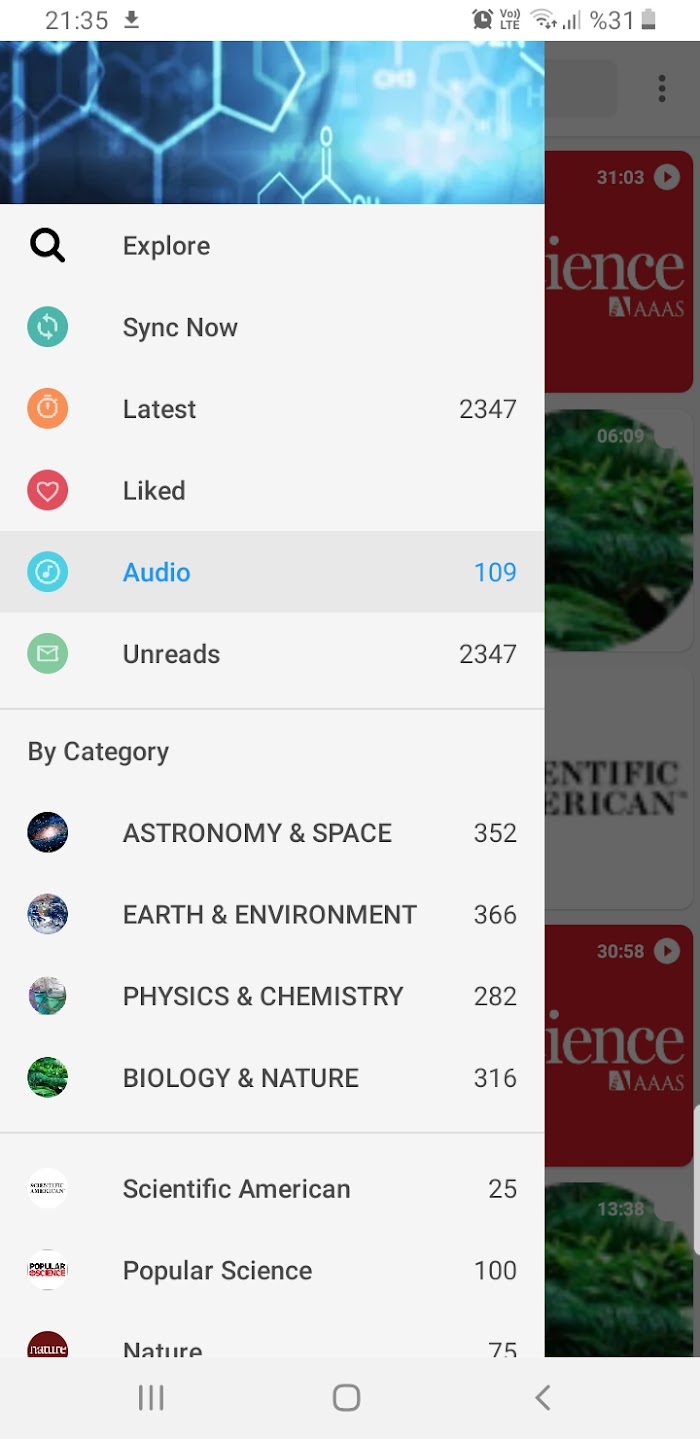Open the Explore search option
This screenshot has height=1439, width=700.
(x=272, y=246)
